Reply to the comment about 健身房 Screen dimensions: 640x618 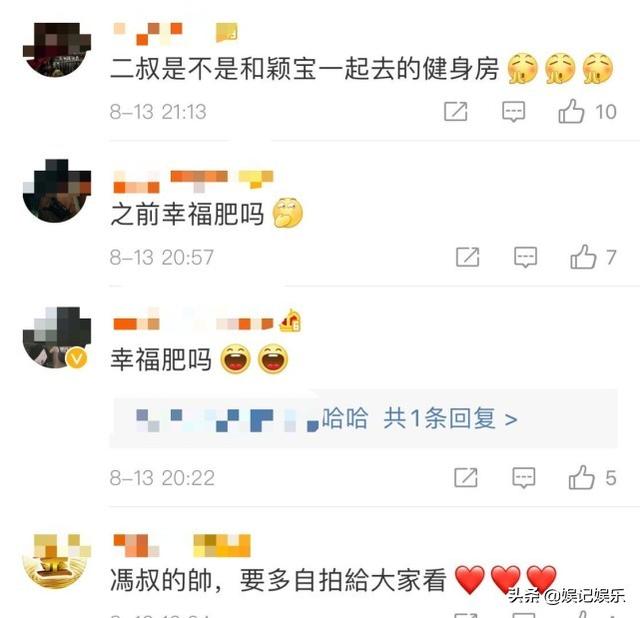click(x=514, y=112)
